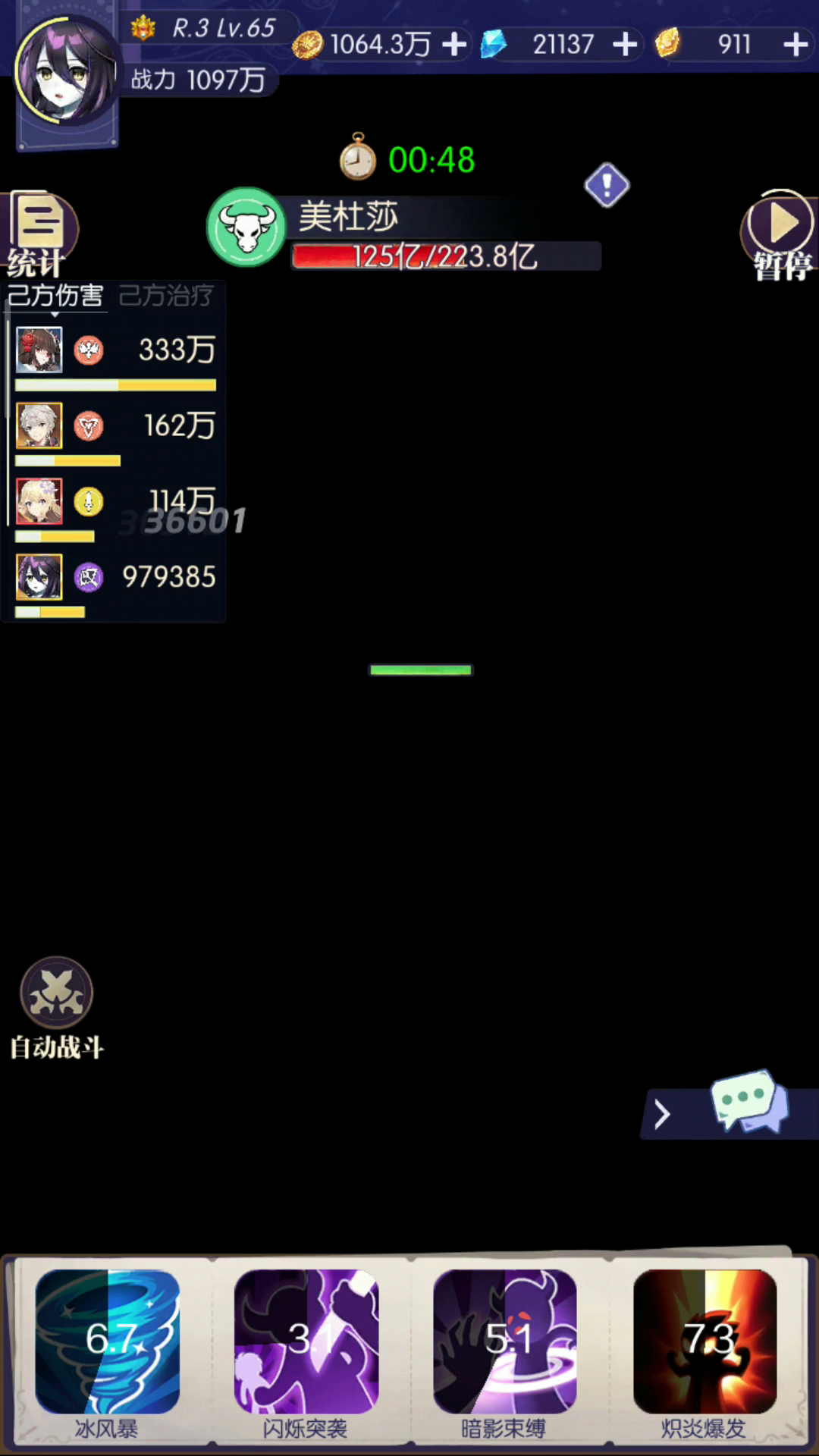Viewport: 819px width, 1456px height.
Task: Select the 己方伤害 tab
Action: click(55, 295)
